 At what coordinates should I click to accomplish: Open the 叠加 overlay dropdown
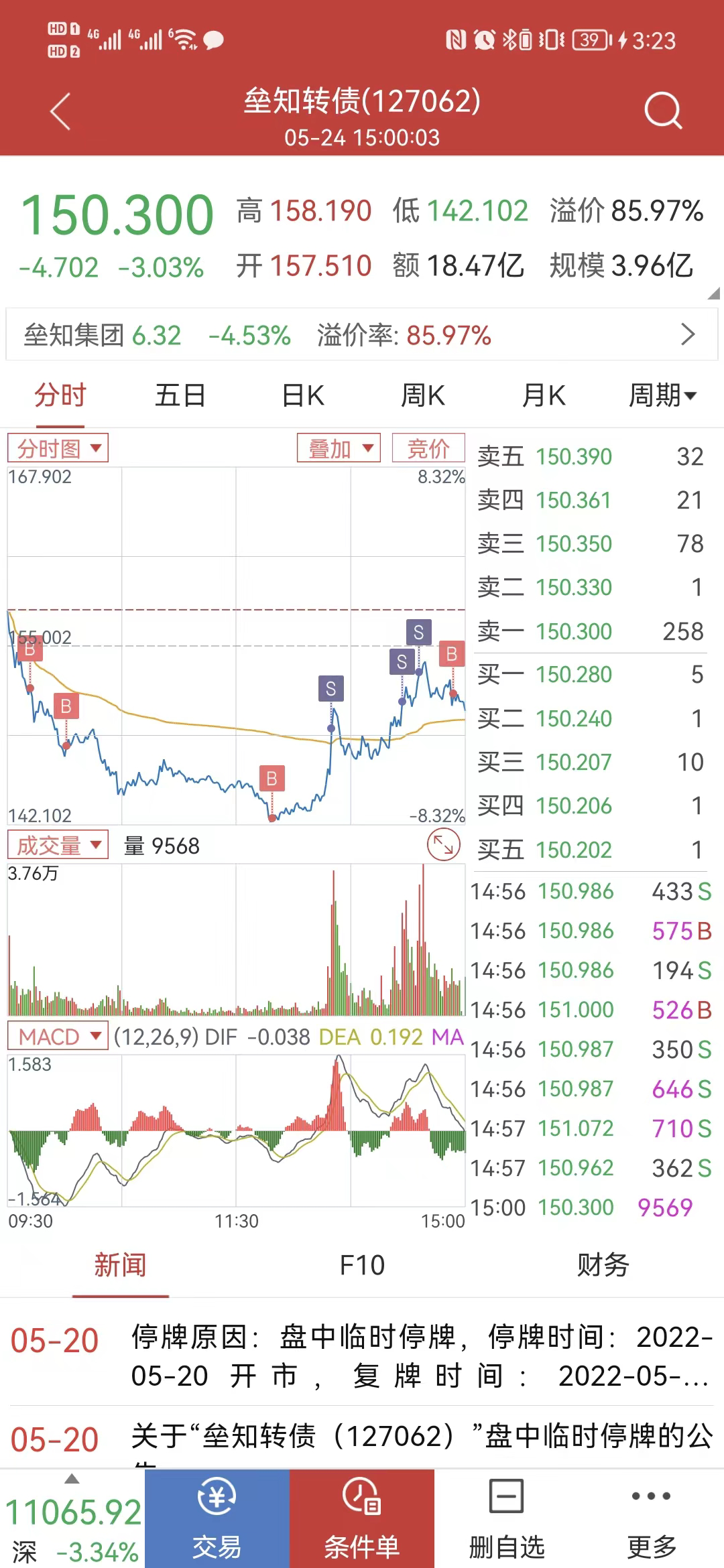pos(339,448)
